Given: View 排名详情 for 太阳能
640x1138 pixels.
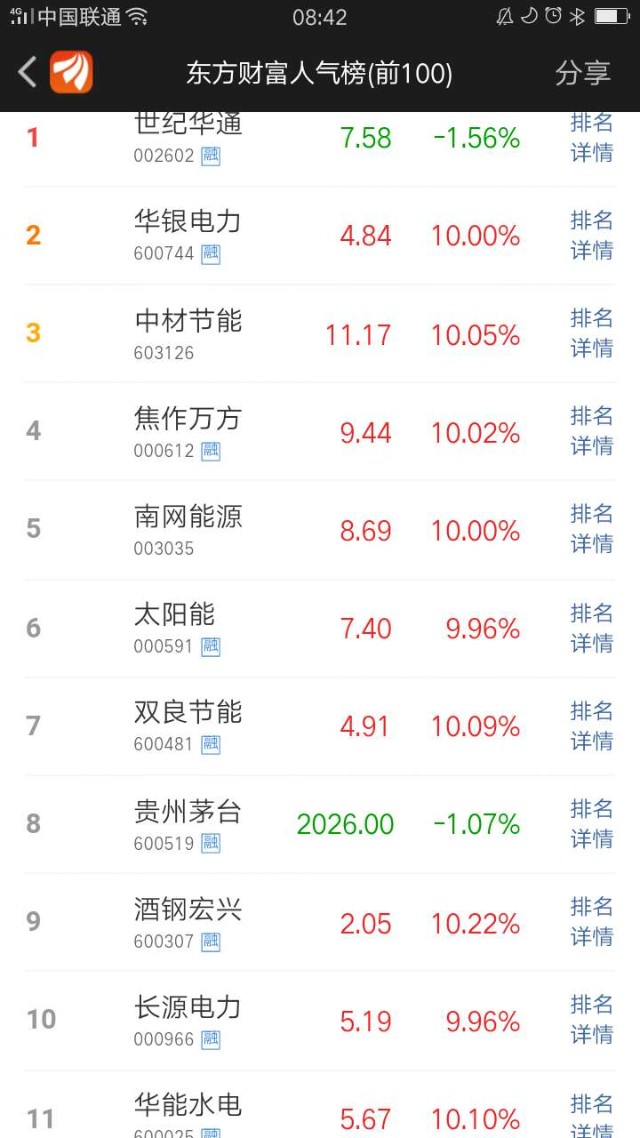Looking at the screenshot, I should [591, 628].
